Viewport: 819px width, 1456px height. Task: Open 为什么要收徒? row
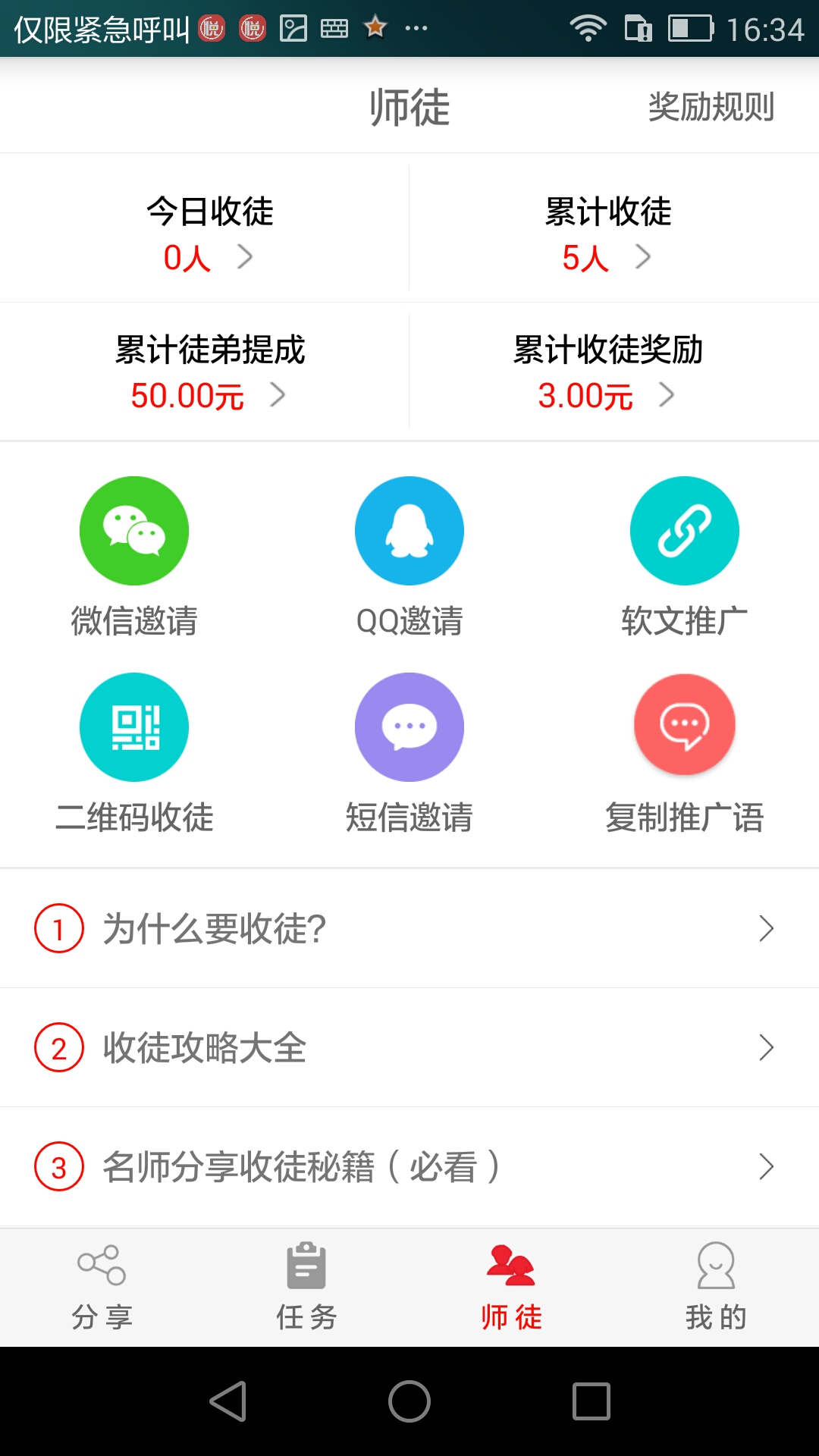409,929
